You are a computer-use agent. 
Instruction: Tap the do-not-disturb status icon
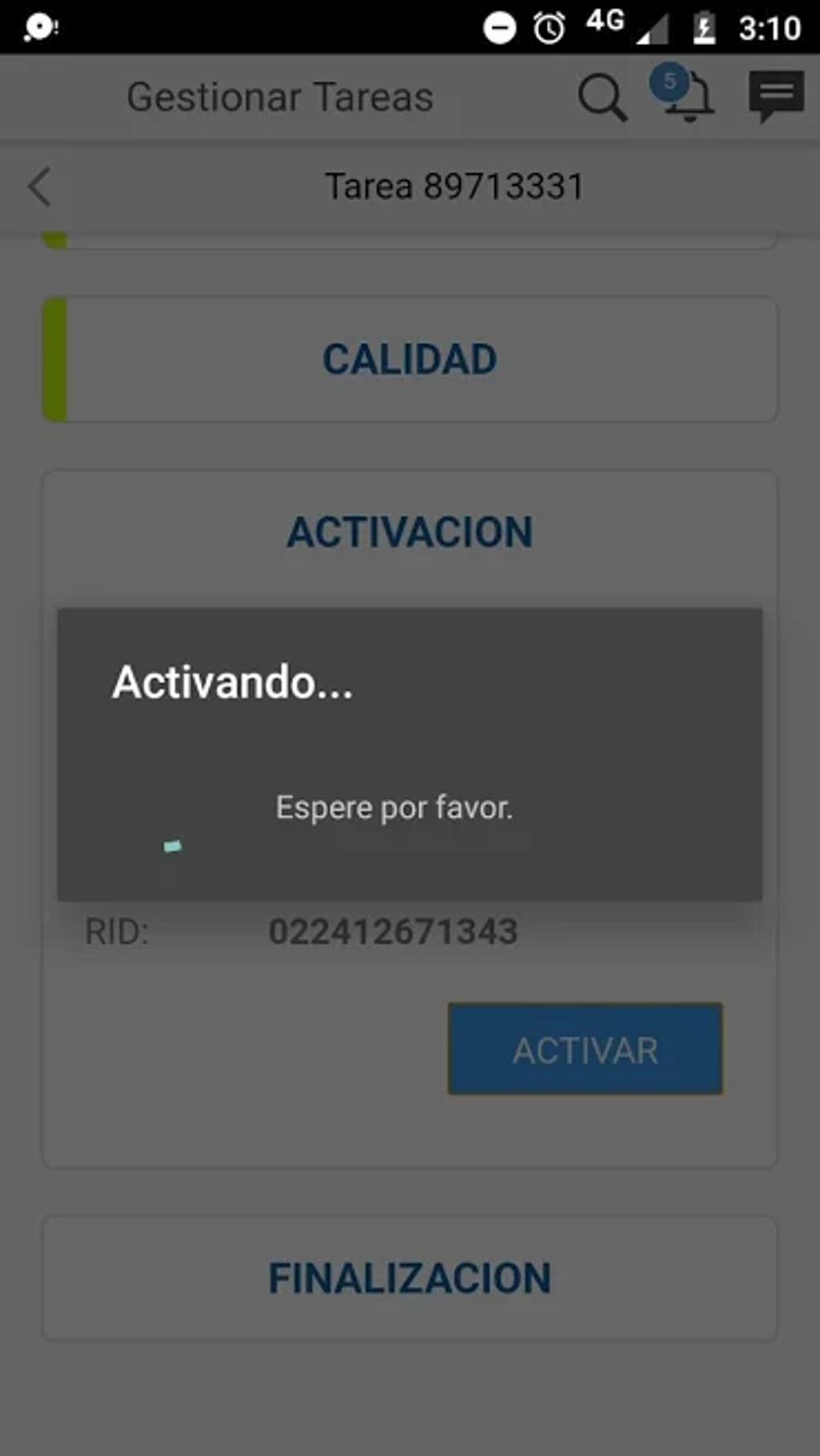coord(500,26)
